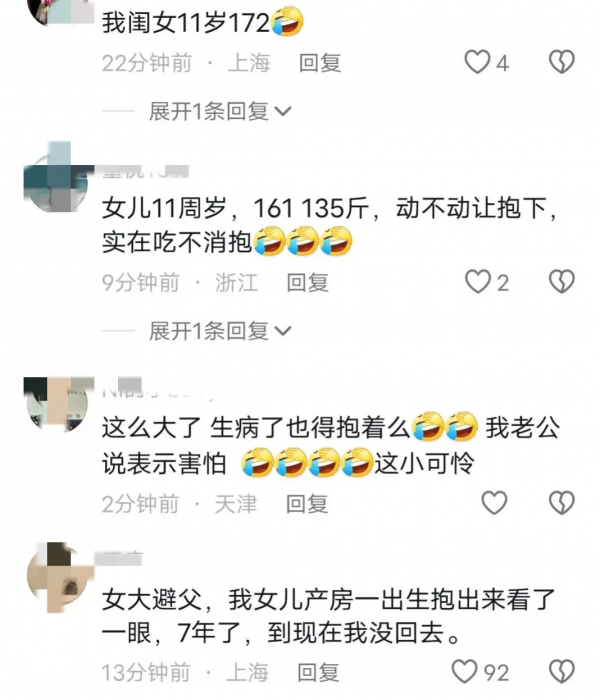Dislike the comment "我闺女11岁172"
The image size is (600, 700).
tap(562, 63)
